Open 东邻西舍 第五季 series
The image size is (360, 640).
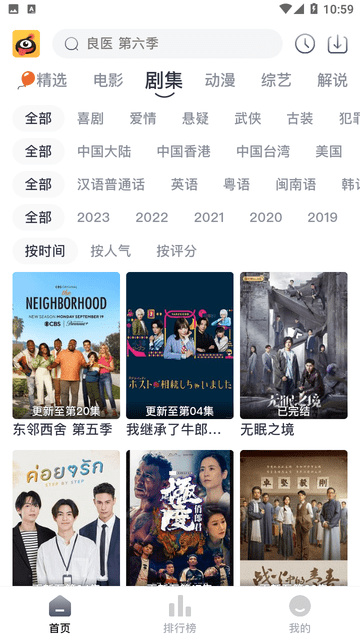pos(66,354)
